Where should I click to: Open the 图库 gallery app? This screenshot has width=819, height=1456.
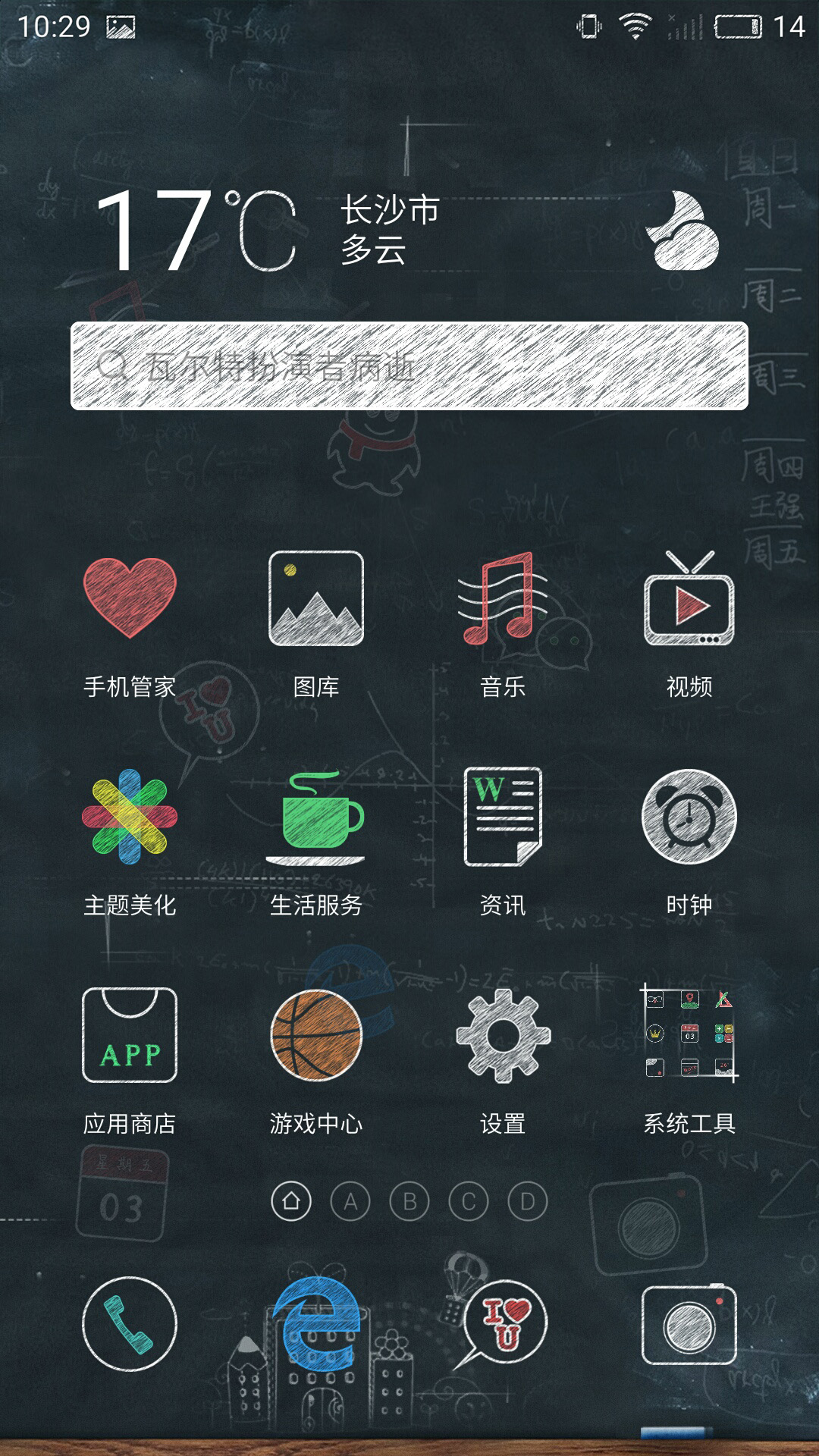[316, 599]
